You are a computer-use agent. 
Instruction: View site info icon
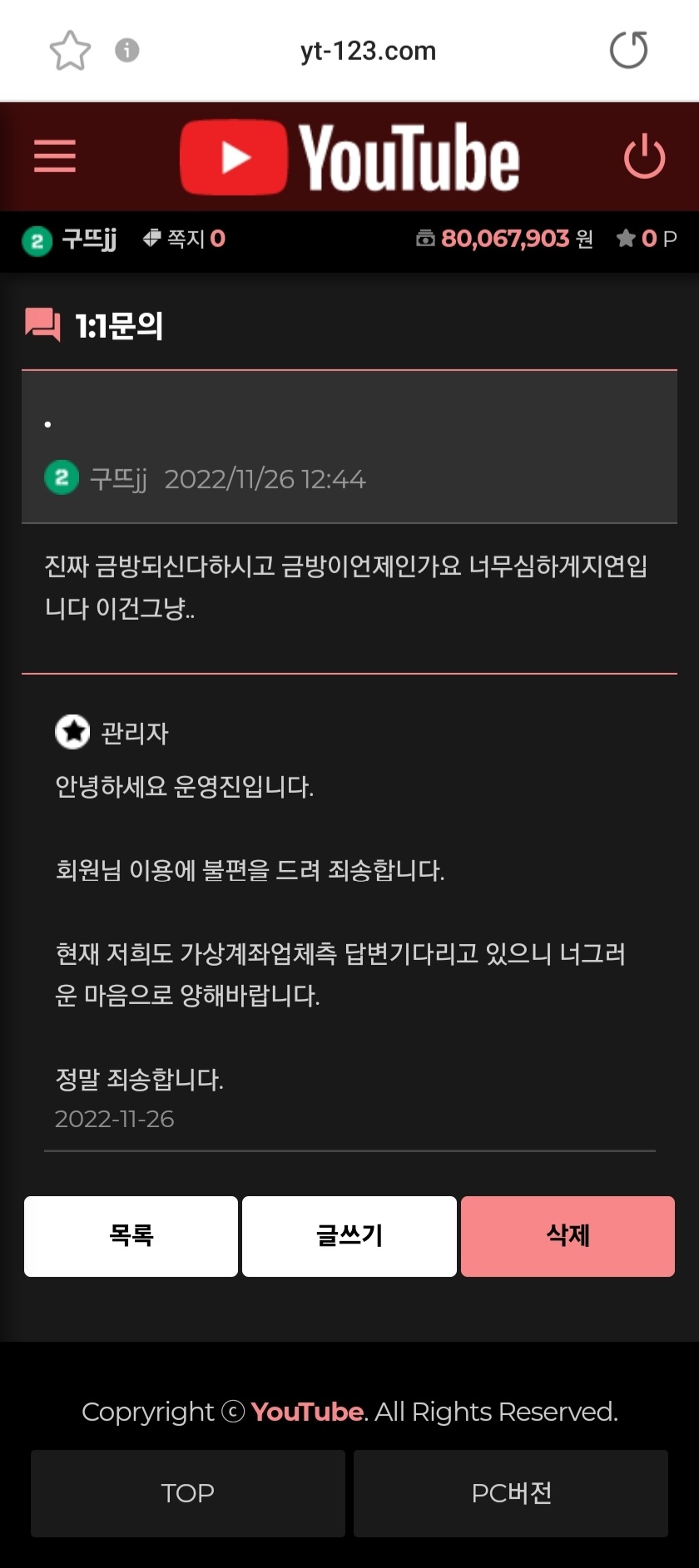tap(126, 51)
